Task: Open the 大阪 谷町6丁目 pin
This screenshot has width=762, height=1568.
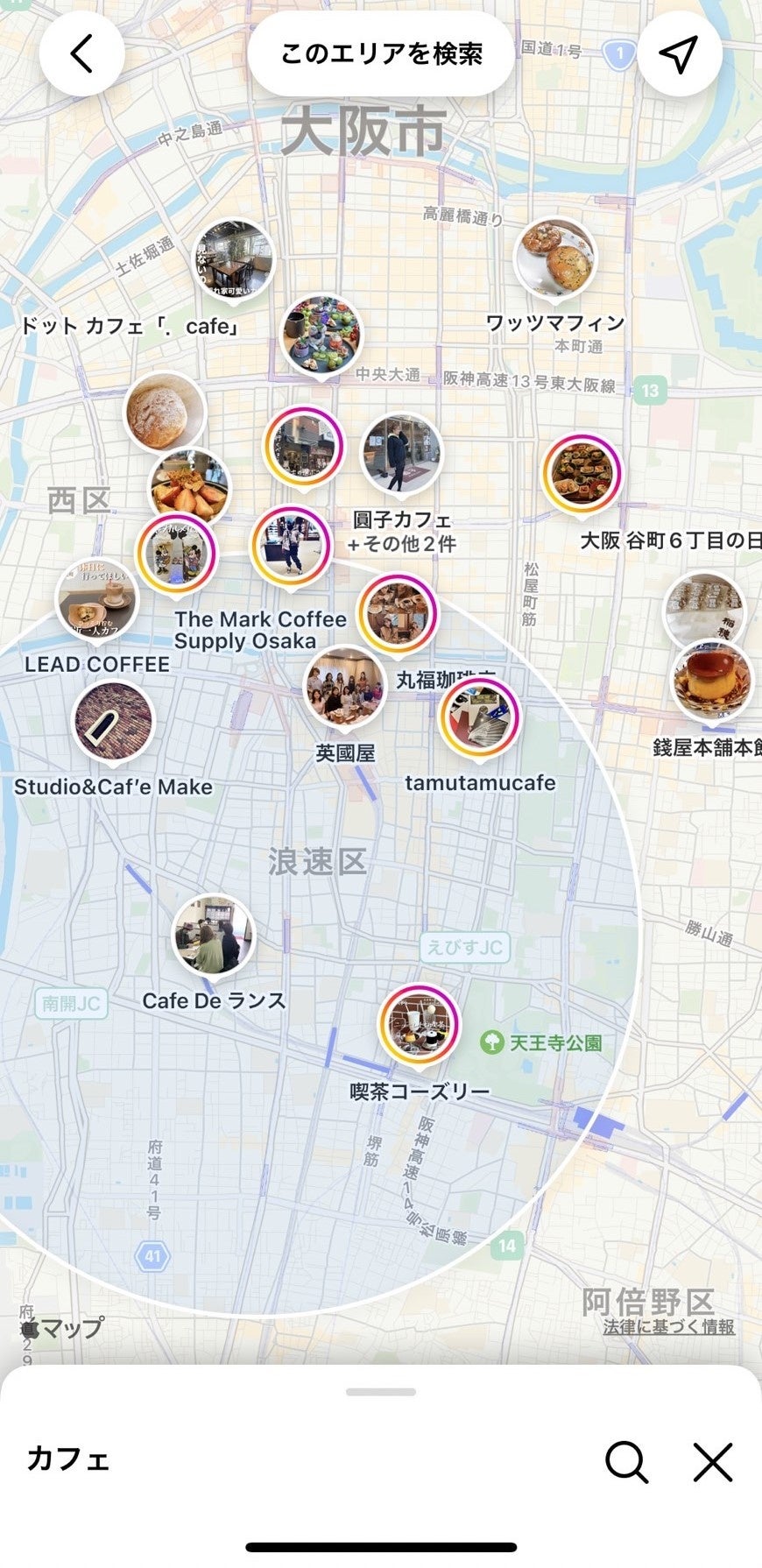Action: pyautogui.click(x=582, y=473)
